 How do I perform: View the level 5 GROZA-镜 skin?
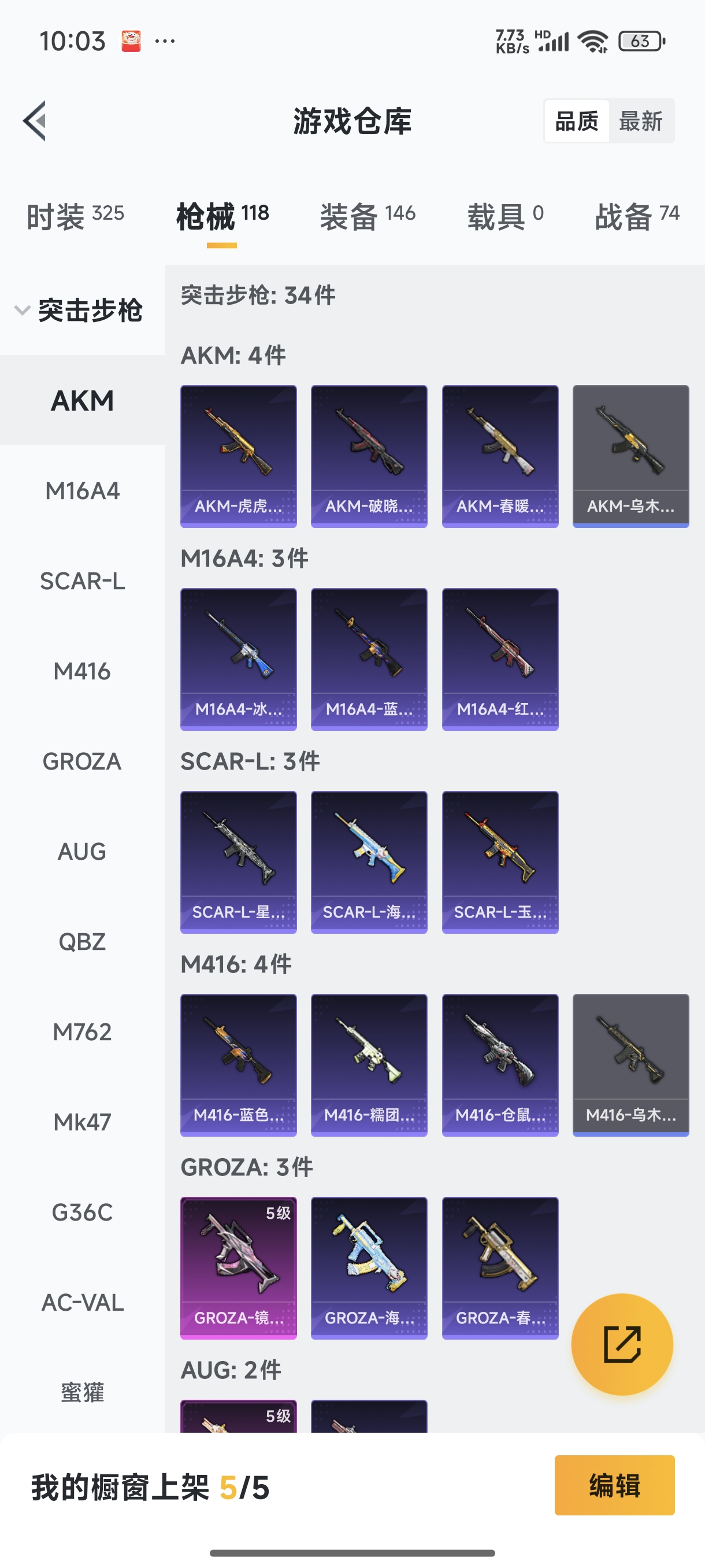coord(239,1268)
